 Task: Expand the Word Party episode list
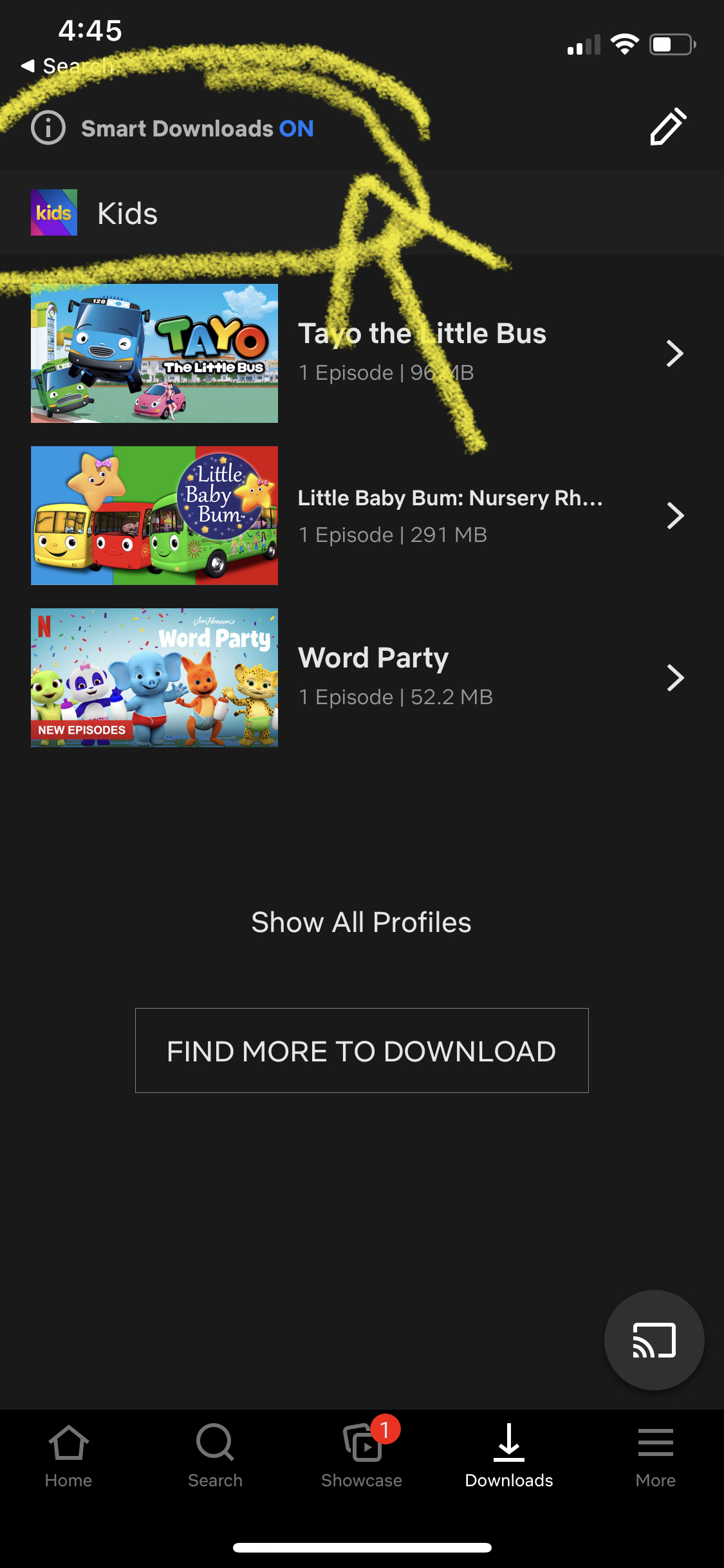pyautogui.click(x=674, y=677)
